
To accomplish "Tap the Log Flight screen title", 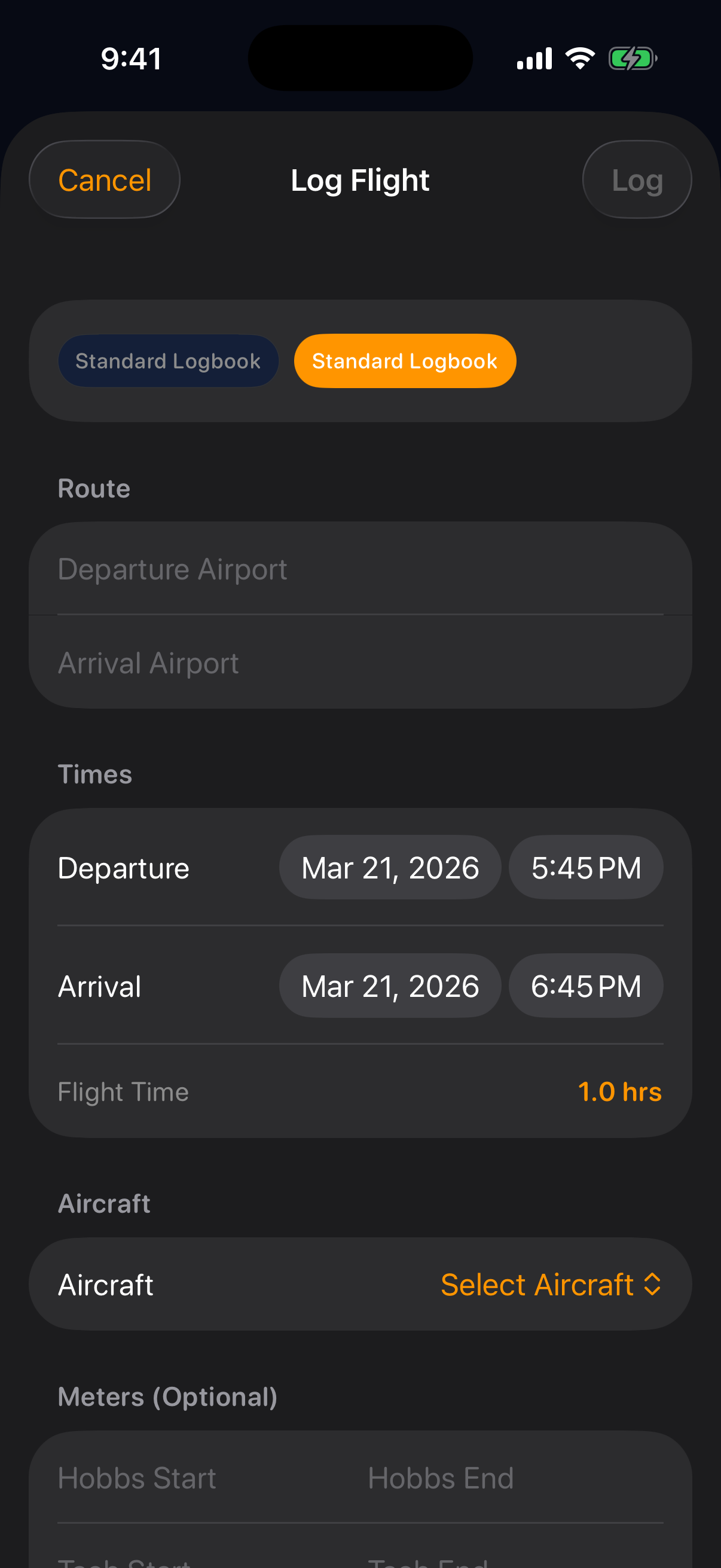I will tap(360, 180).
